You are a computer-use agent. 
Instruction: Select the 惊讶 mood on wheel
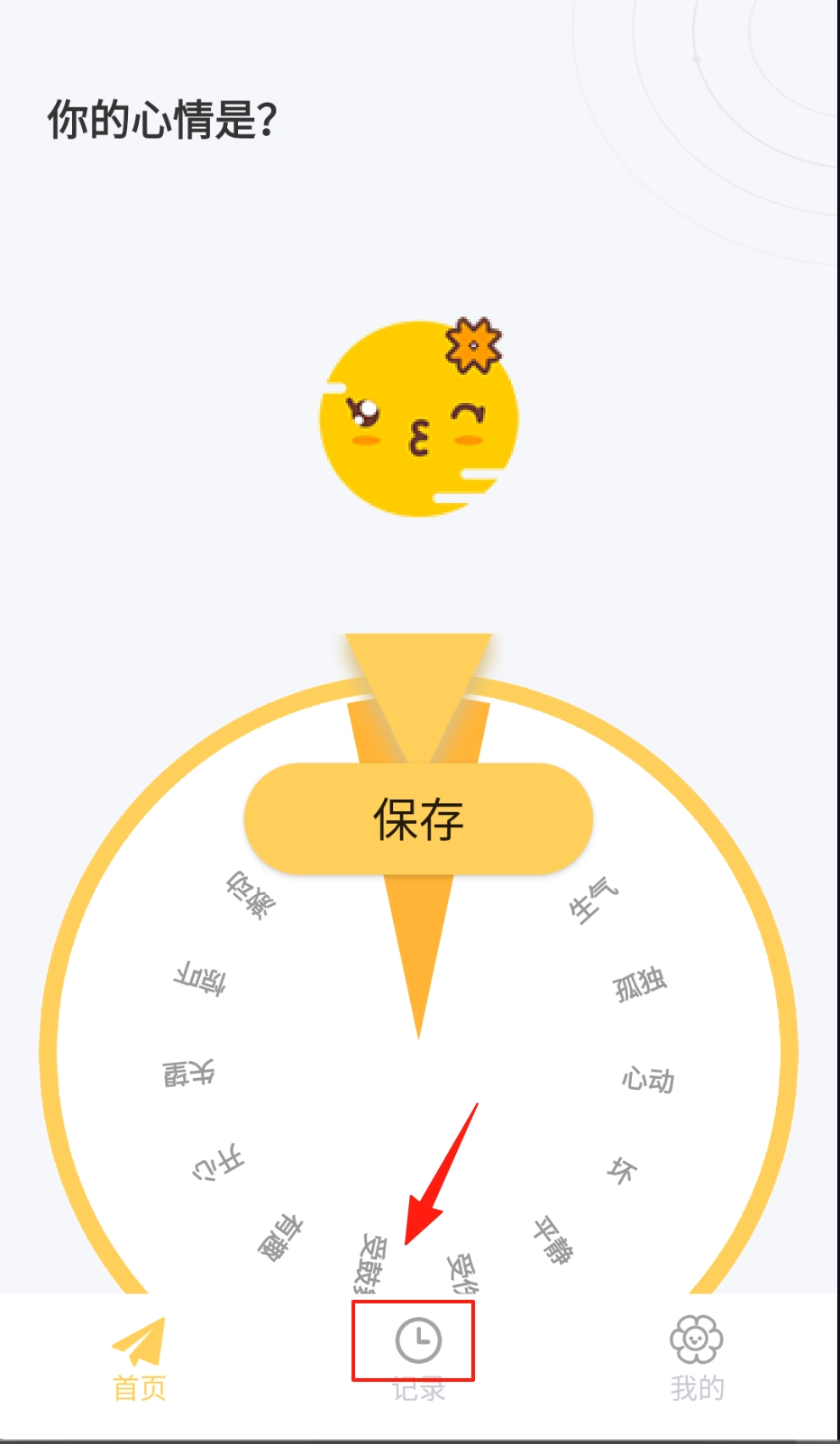(201, 978)
